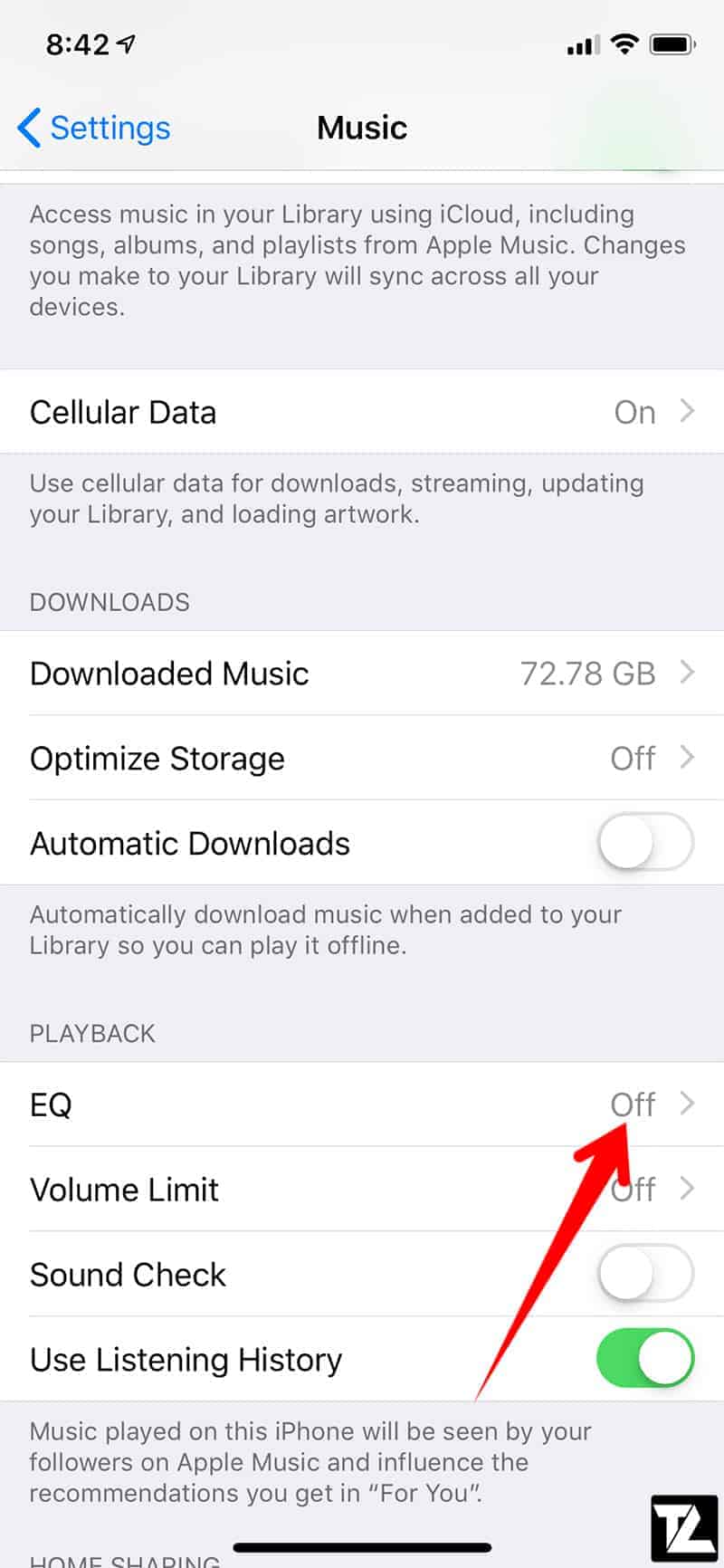The height and width of the screenshot is (1568, 724).
Task: Open Downloaded Music storage
Action: tap(362, 674)
